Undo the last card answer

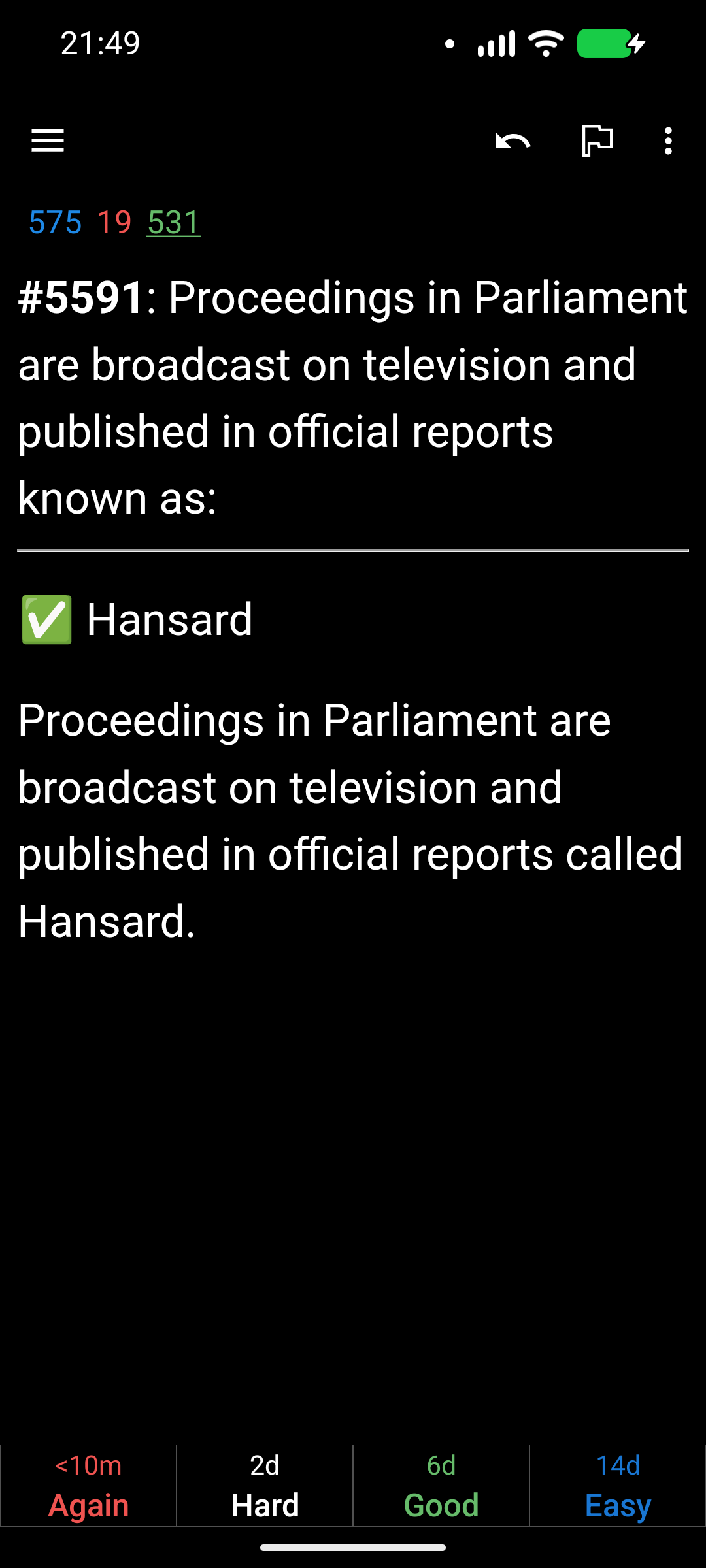[513, 140]
